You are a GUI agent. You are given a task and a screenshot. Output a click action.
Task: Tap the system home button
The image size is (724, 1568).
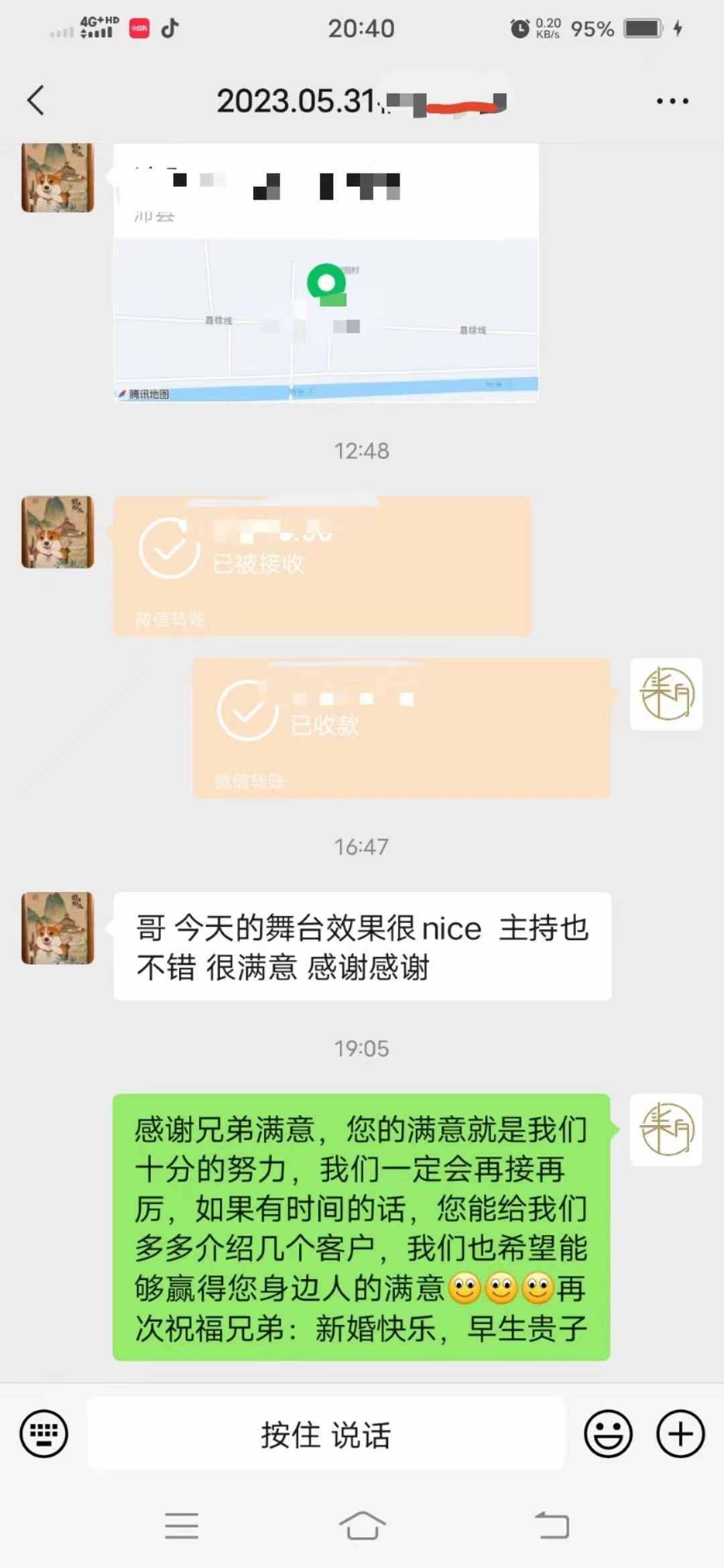click(362, 1526)
